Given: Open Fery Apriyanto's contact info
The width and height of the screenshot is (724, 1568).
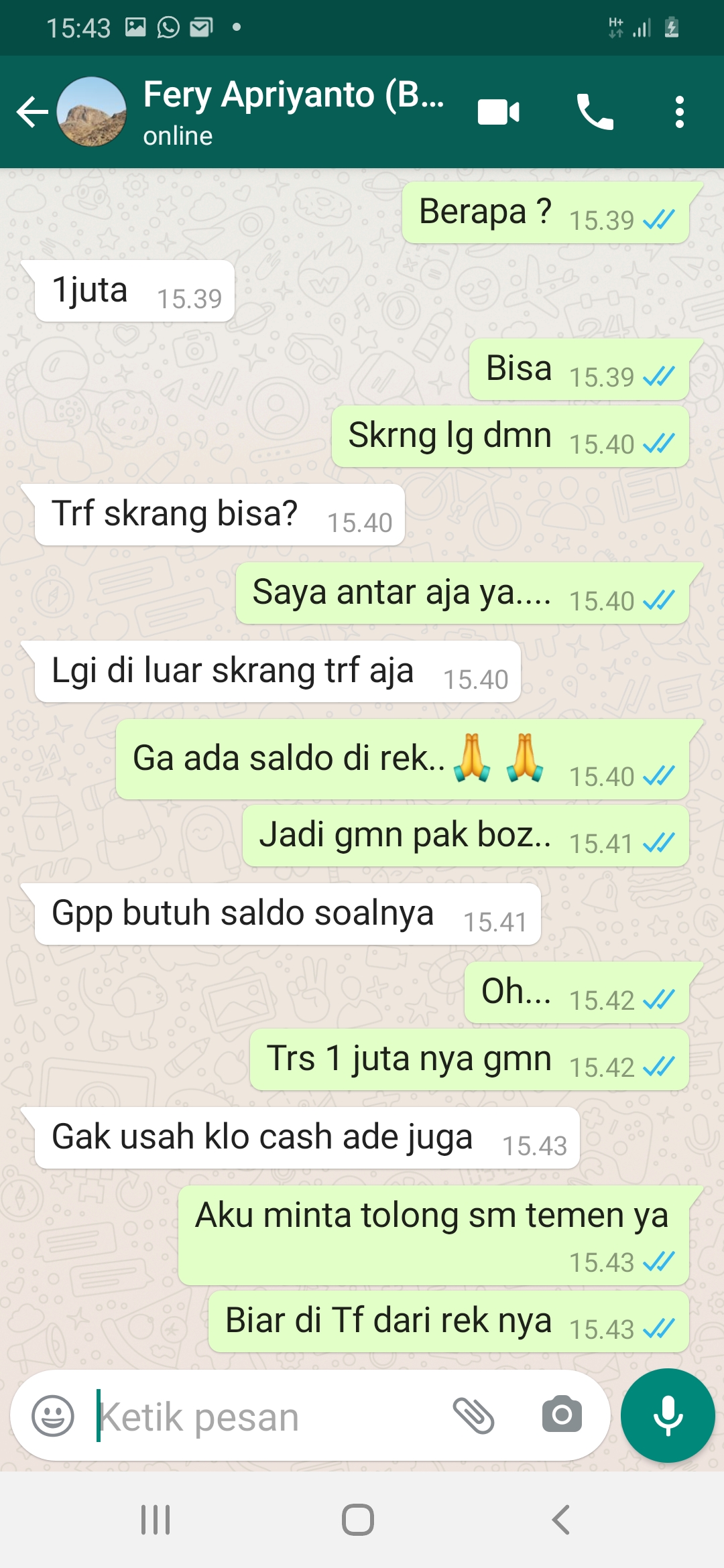Looking at the screenshot, I should (x=293, y=111).
